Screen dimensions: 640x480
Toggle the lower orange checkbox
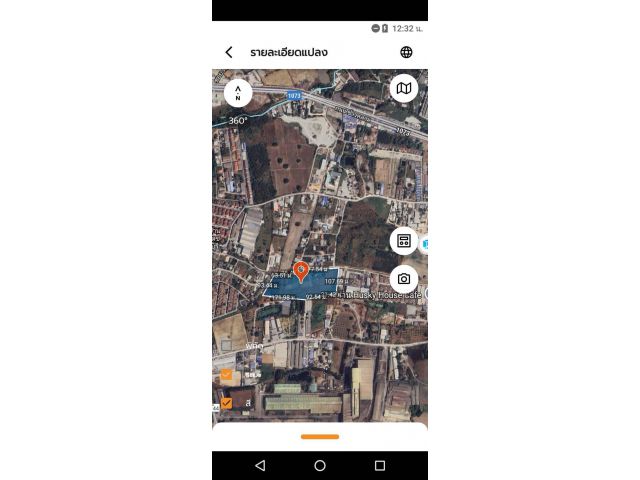pos(226,403)
